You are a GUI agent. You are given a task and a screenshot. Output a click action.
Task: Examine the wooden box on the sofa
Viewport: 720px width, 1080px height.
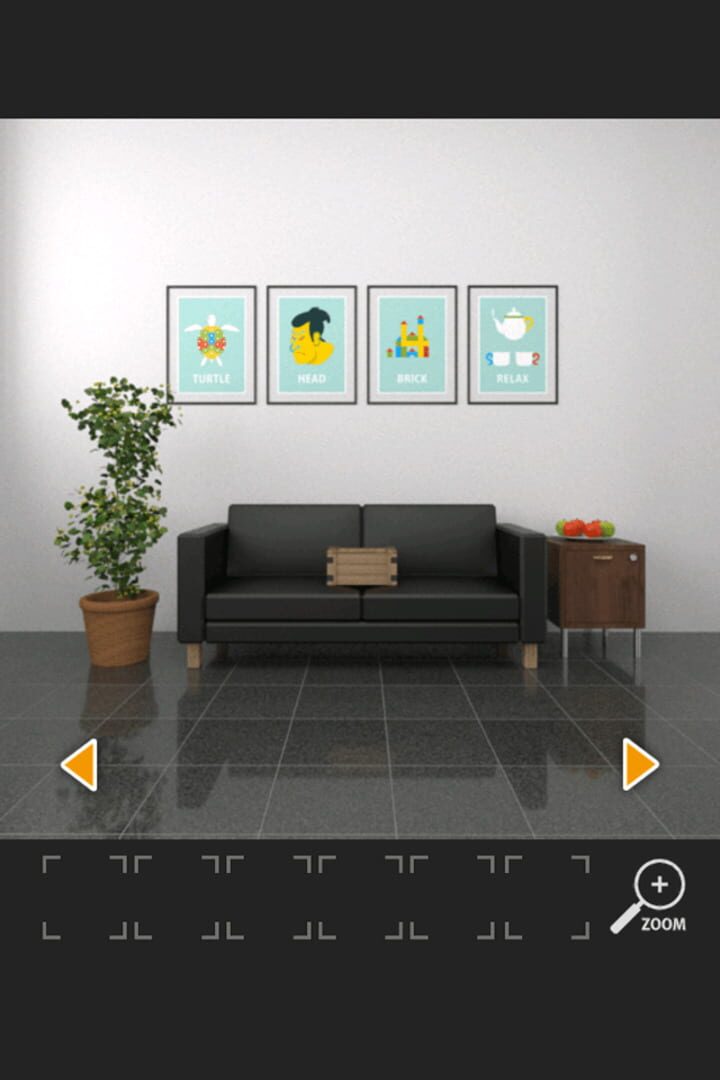click(361, 566)
